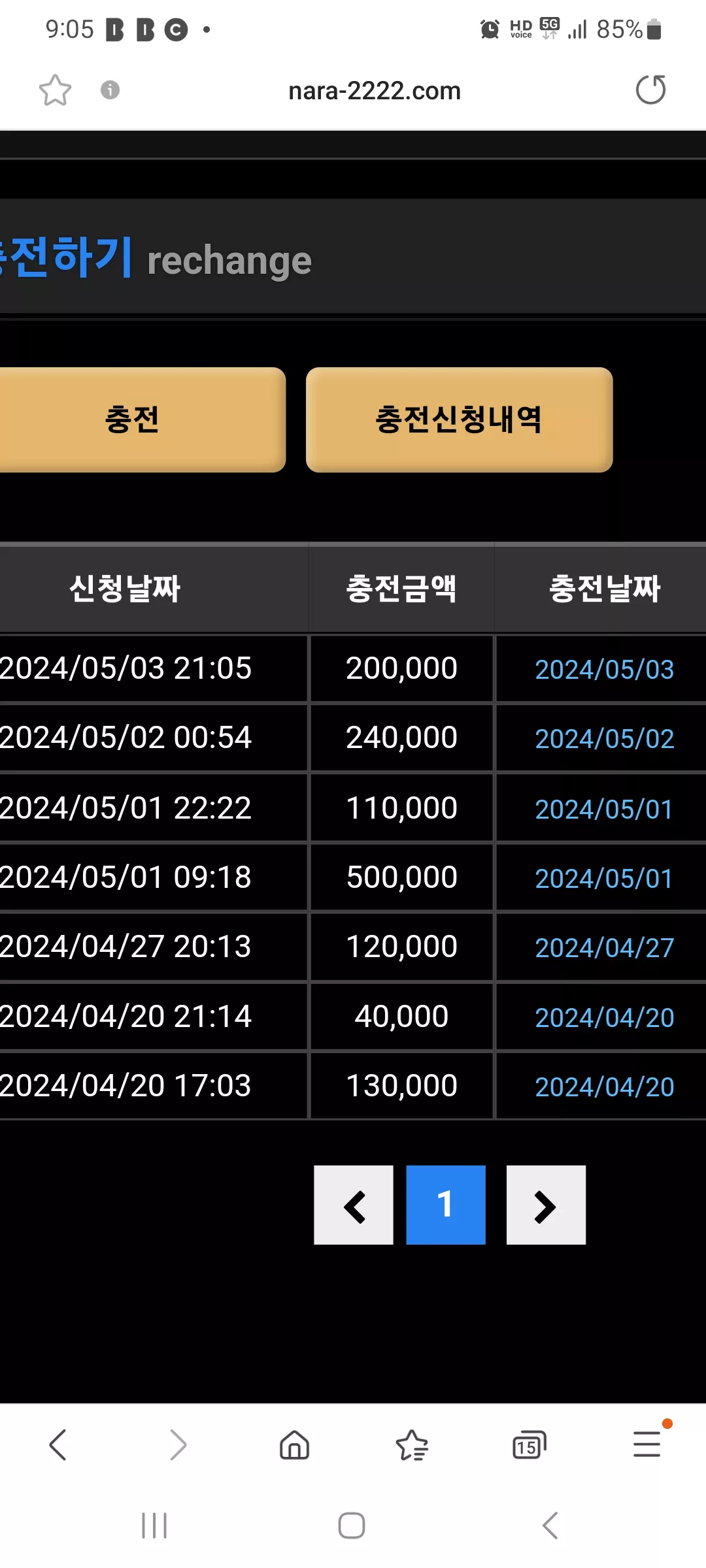Viewport: 706px width, 1568px height.
Task: Open the 충전신청내역 tab
Action: (x=459, y=419)
